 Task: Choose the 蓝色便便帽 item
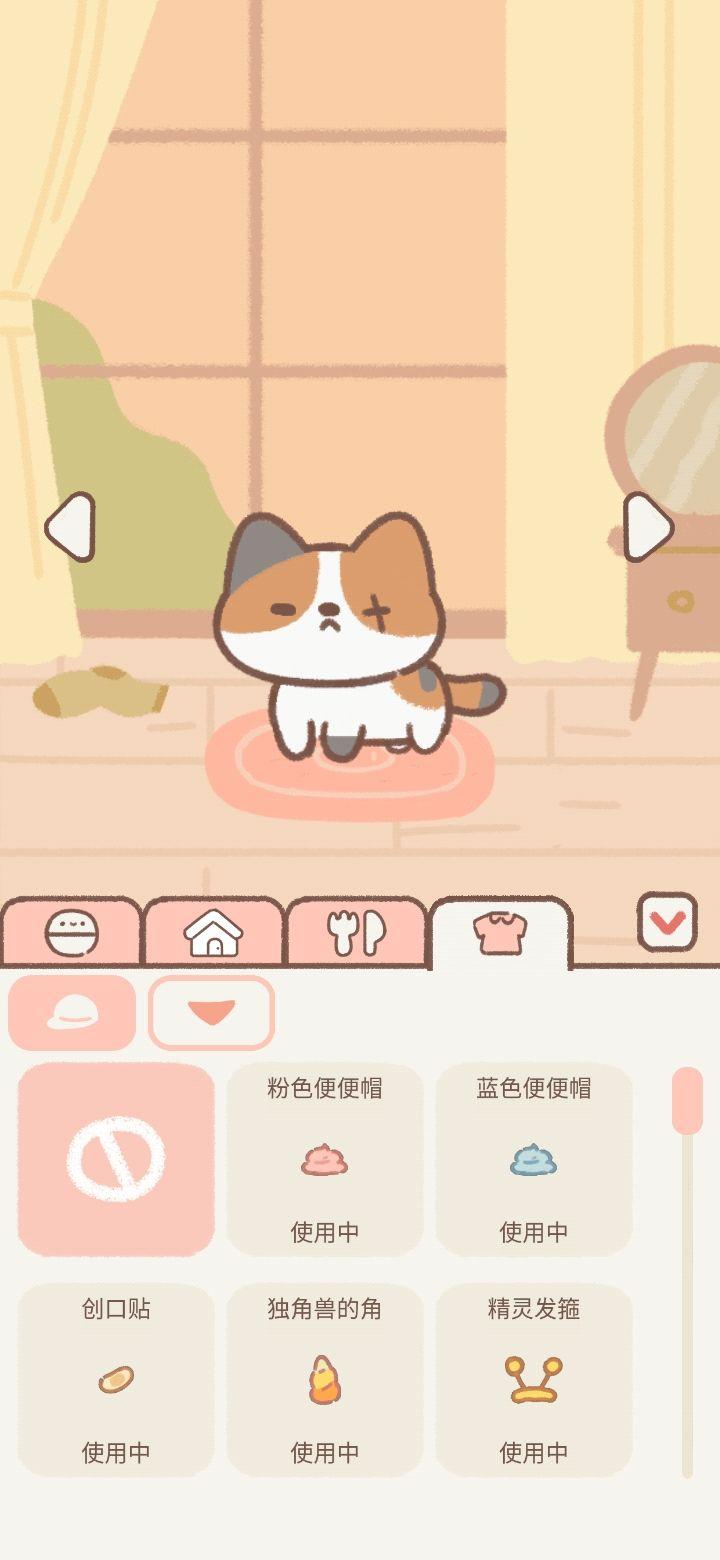[x=534, y=1160]
